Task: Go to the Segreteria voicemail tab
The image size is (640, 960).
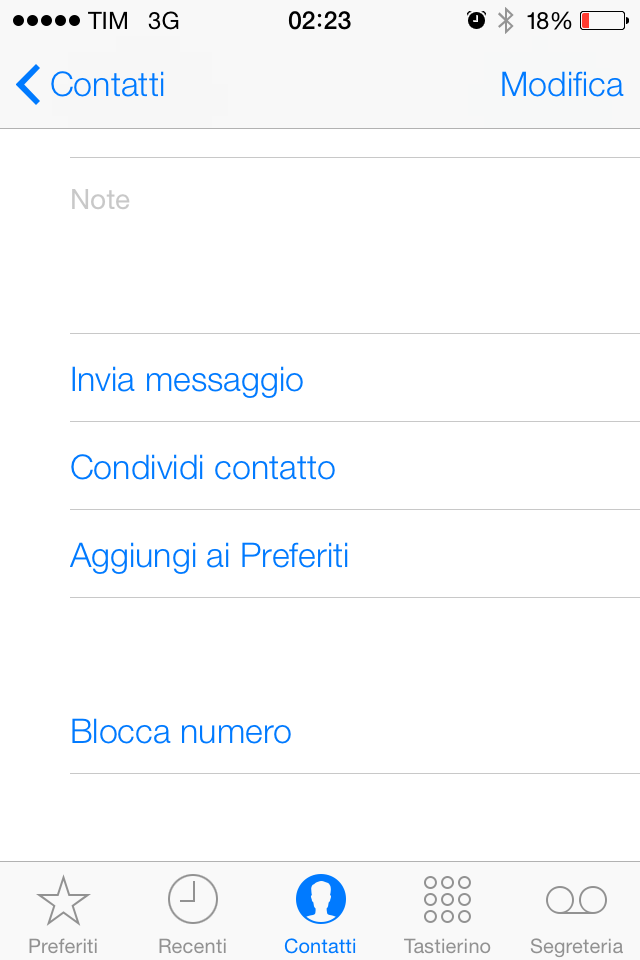Action: (x=576, y=913)
